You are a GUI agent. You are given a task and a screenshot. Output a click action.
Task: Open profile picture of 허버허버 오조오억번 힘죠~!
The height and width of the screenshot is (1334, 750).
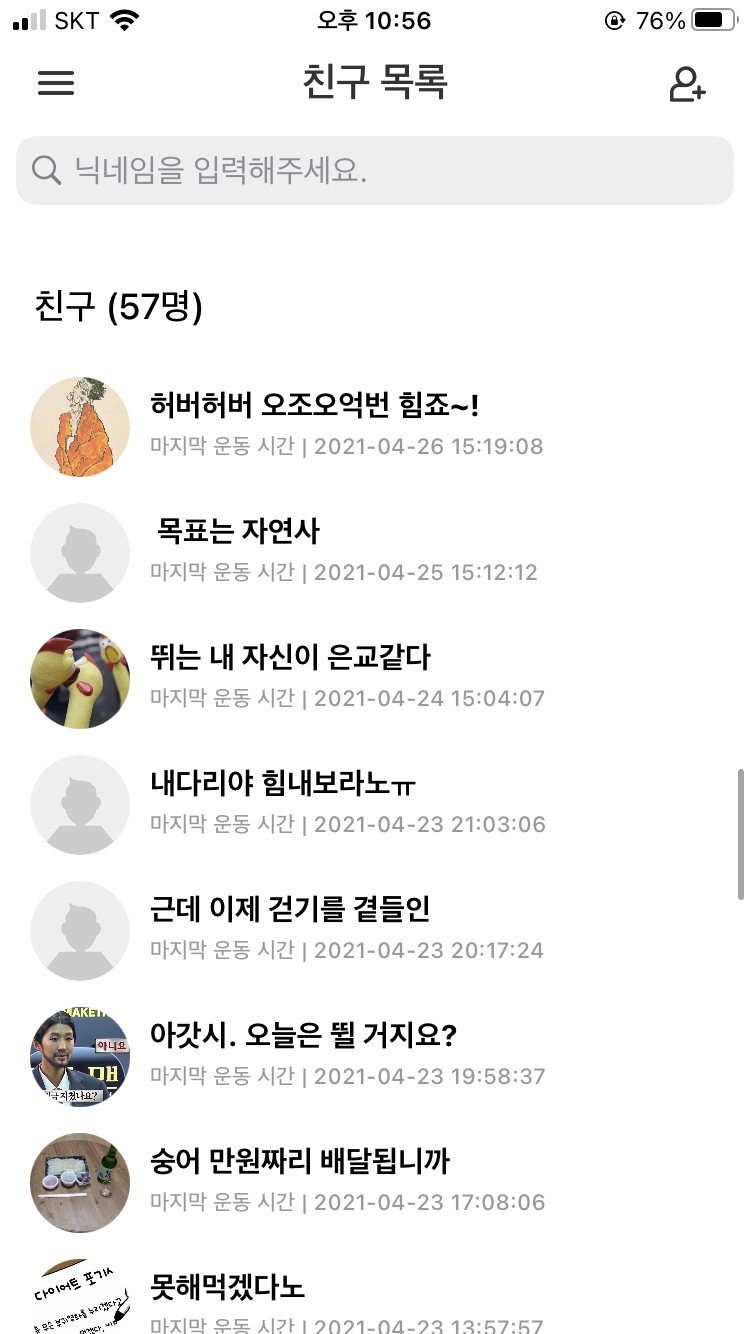[80, 426]
